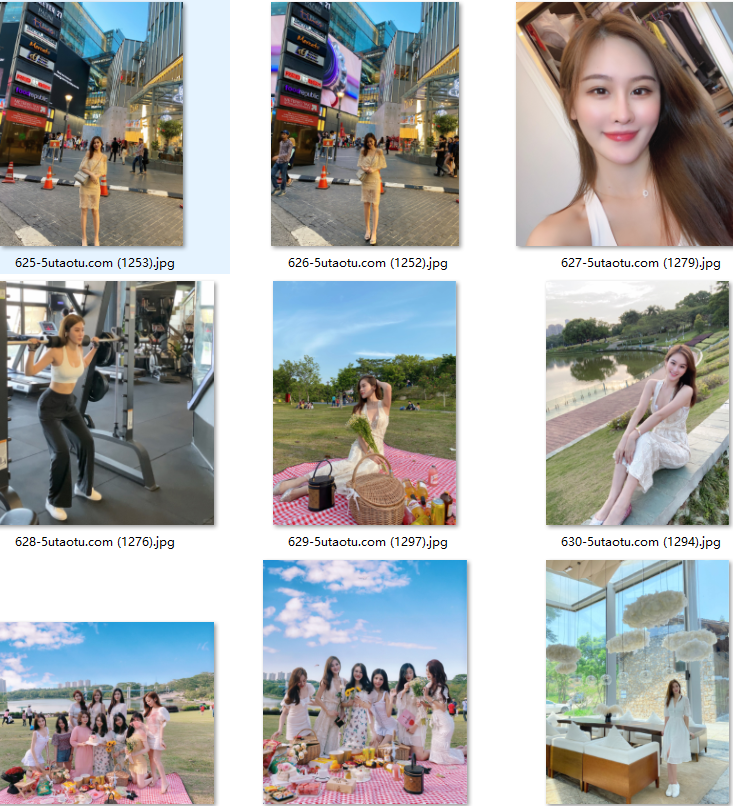Open file 625-5utaotu.com (1253).jpg
The width and height of the screenshot is (733, 806).
coord(93,124)
